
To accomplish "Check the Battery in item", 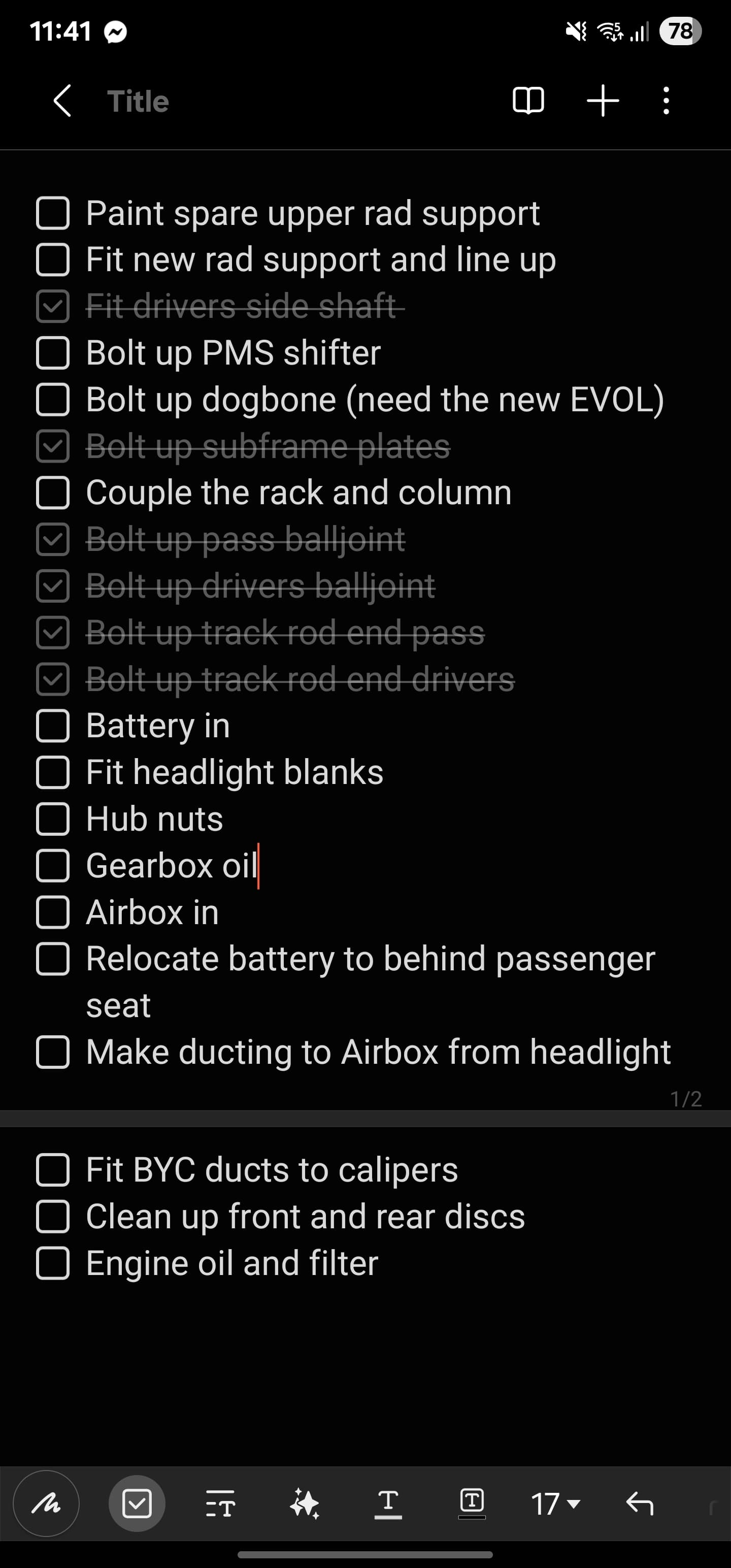I will pyautogui.click(x=53, y=726).
